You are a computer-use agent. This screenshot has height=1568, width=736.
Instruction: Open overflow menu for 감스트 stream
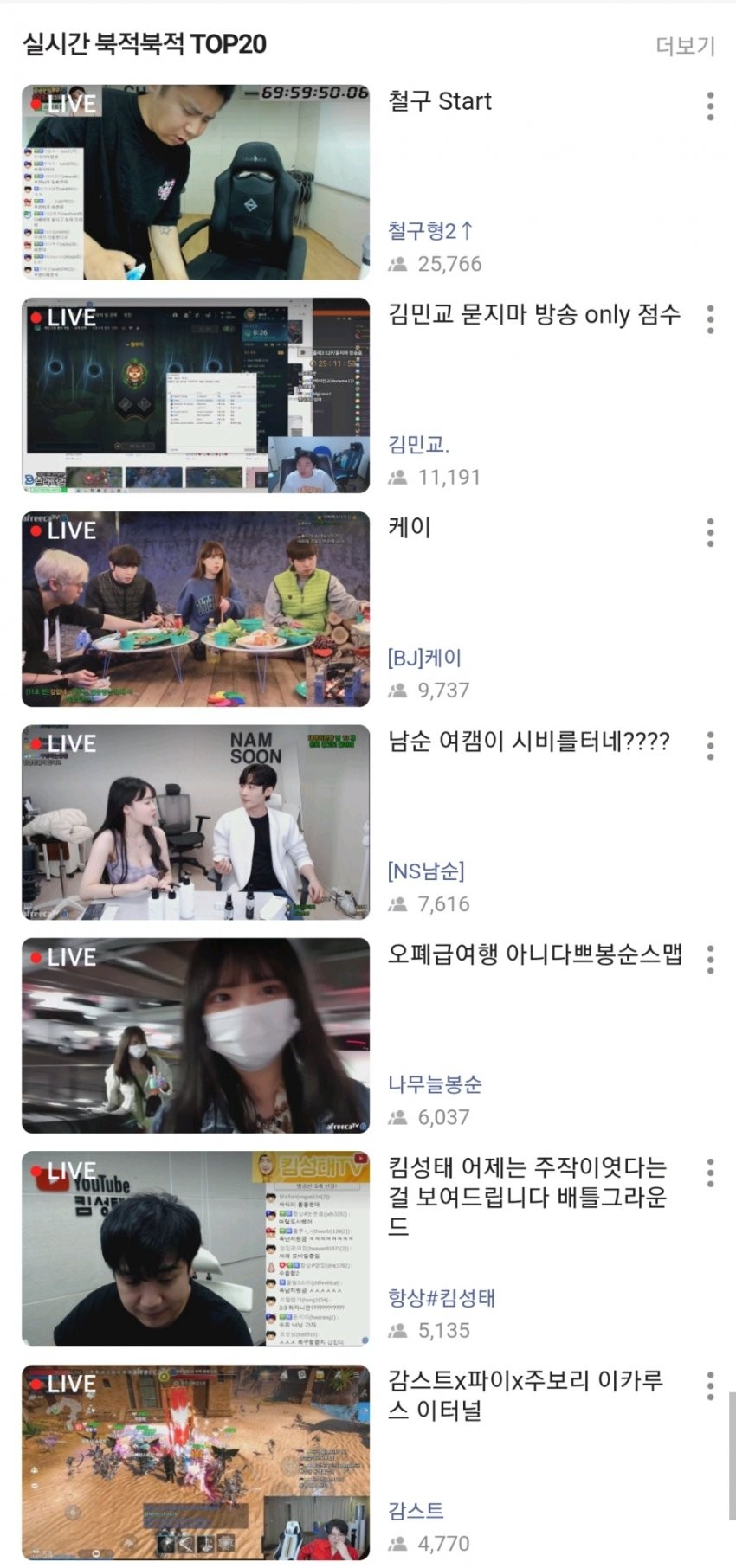click(x=710, y=1385)
